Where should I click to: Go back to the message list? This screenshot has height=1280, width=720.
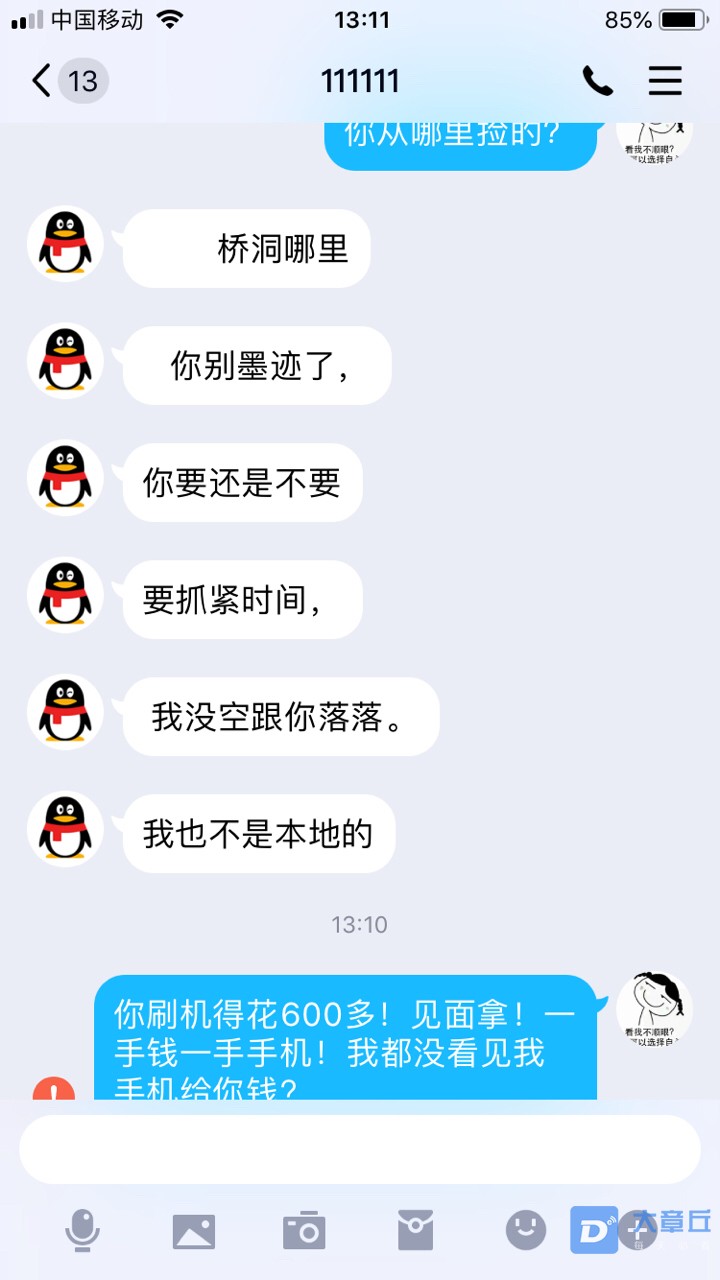point(42,81)
